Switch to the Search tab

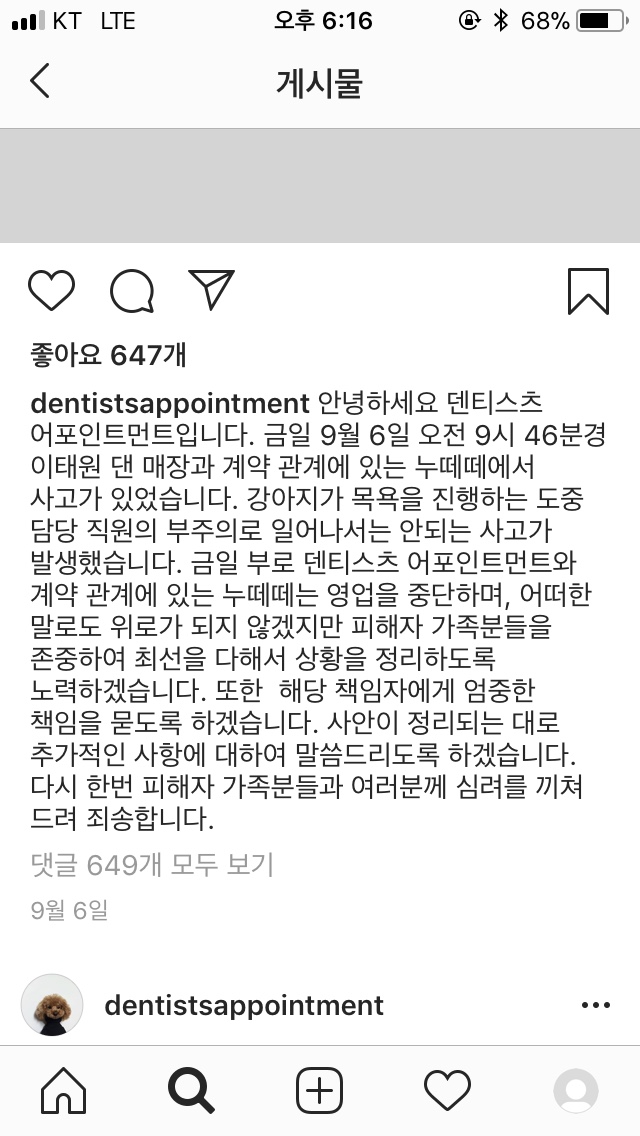[x=191, y=1090]
